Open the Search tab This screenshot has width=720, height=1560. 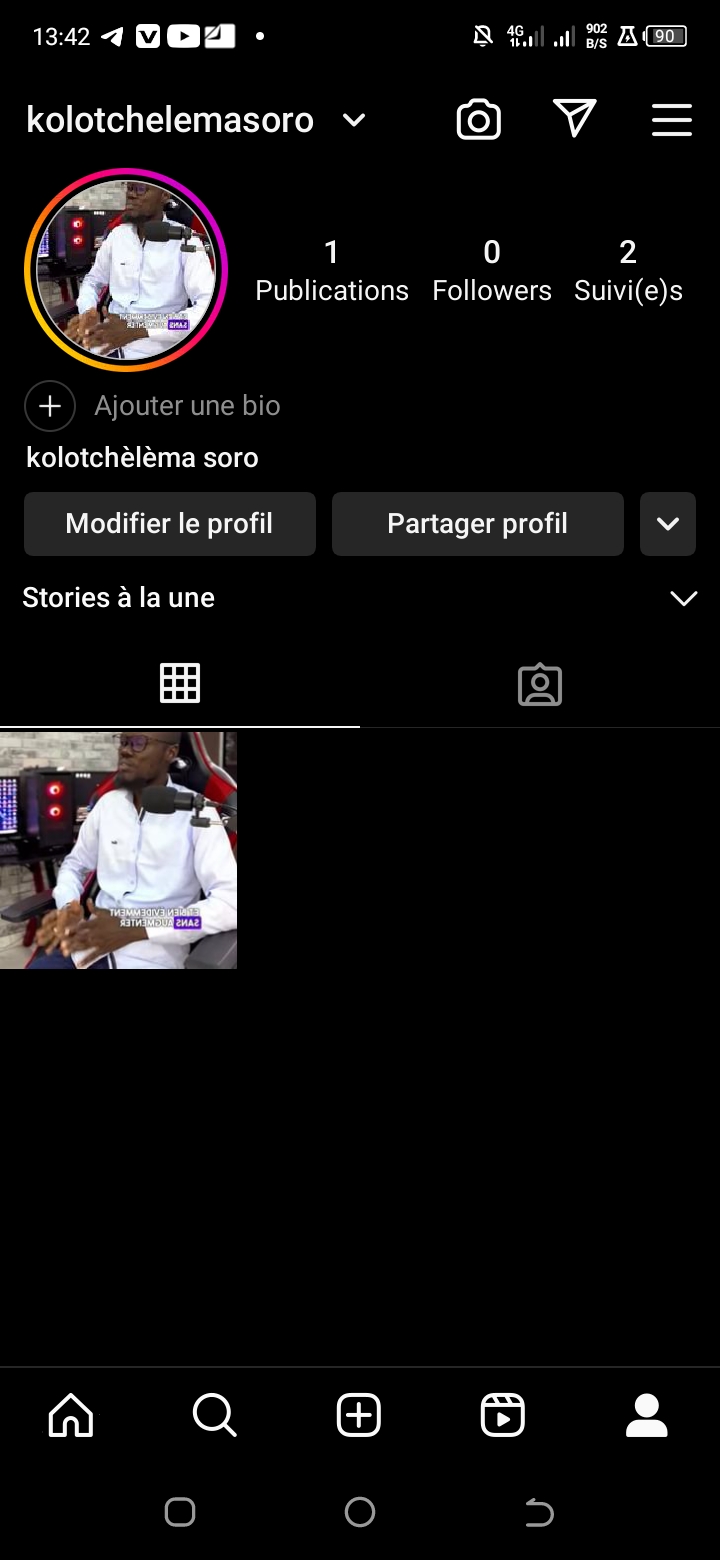(215, 1415)
